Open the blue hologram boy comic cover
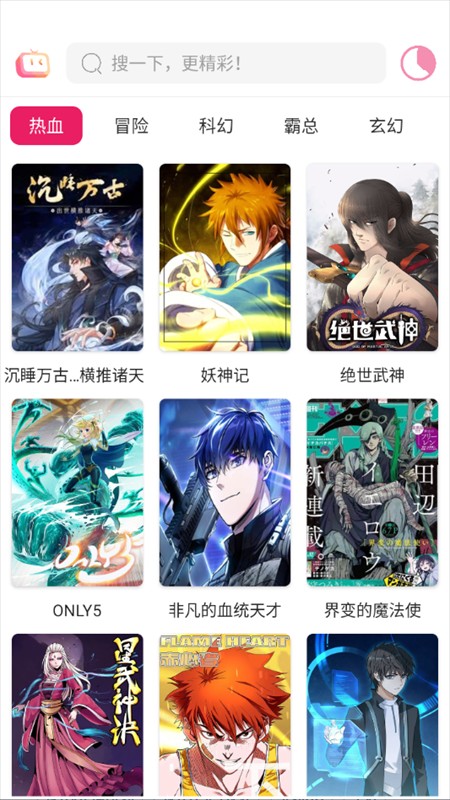This screenshot has height=800, width=450. [372, 715]
